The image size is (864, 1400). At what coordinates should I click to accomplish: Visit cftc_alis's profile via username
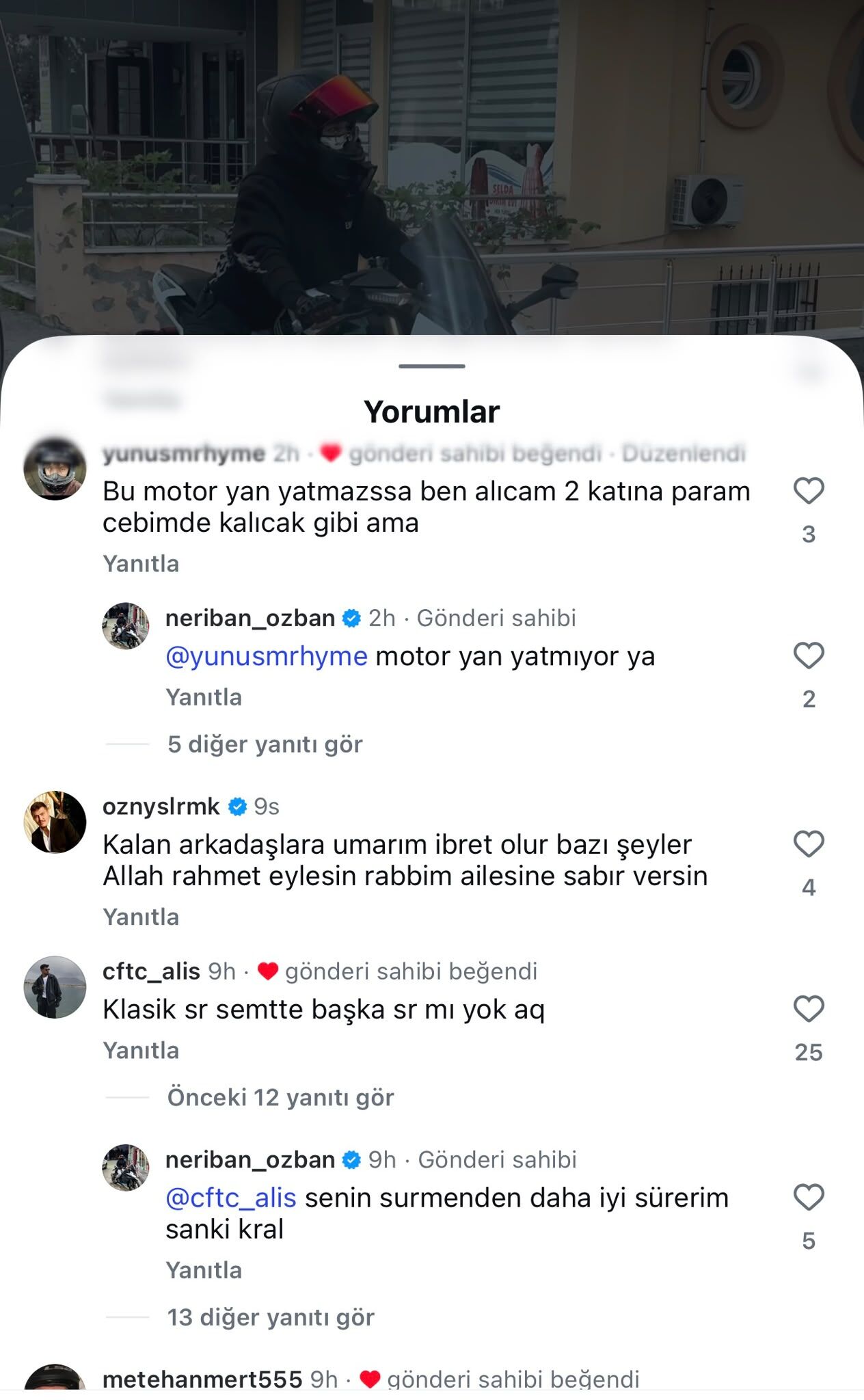click(151, 971)
